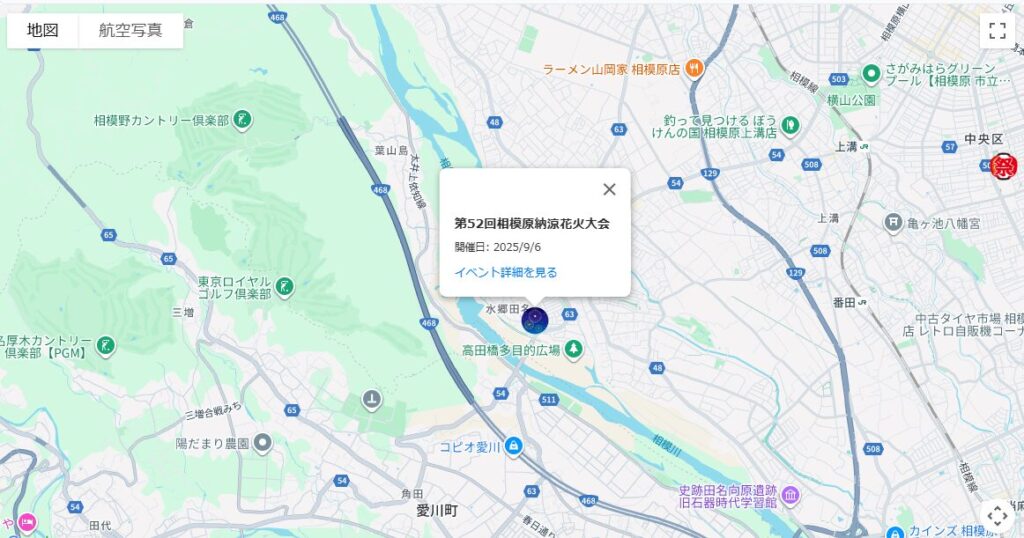Select 高田橋多目的広場 place marker
This screenshot has width=1024, height=538.
click(573, 350)
